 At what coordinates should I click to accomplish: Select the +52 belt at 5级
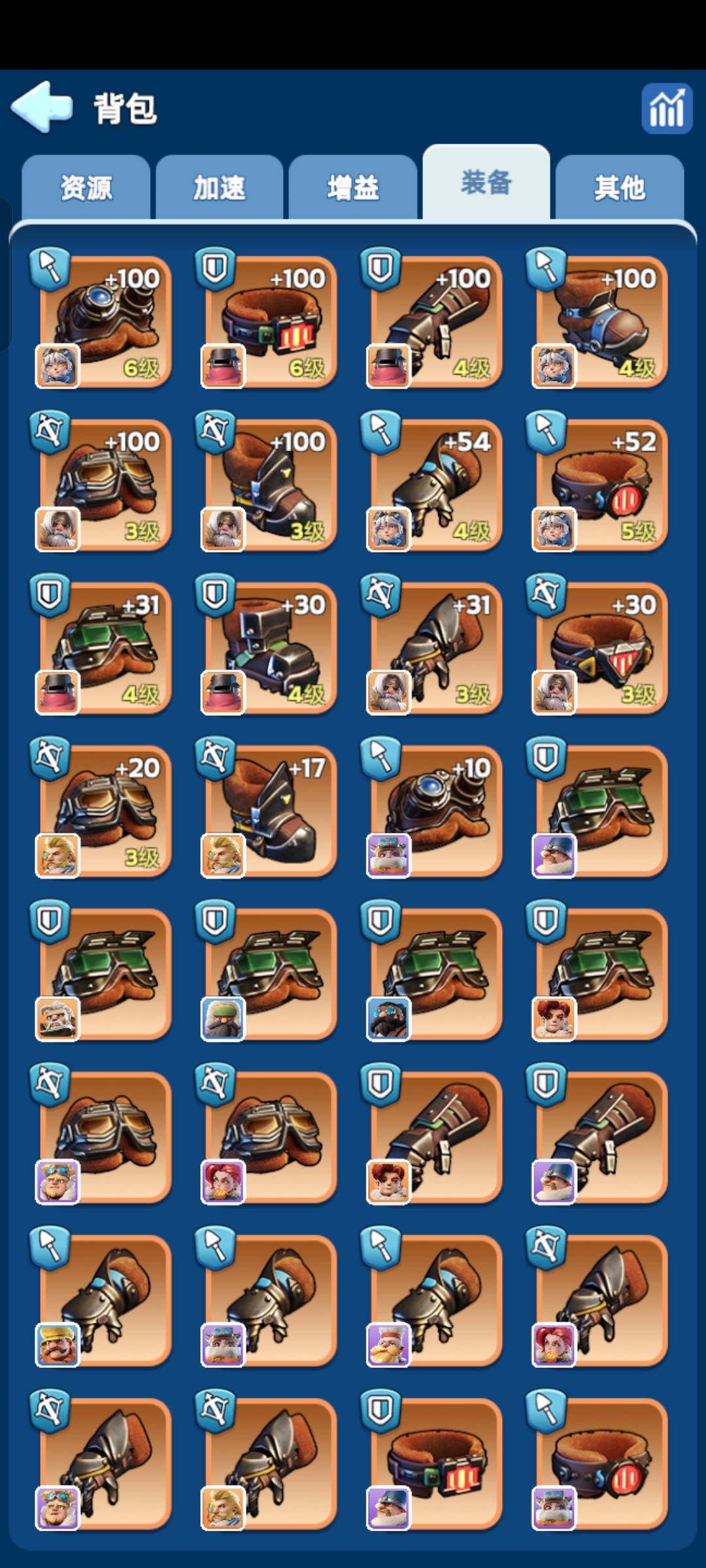pos(601,485)
